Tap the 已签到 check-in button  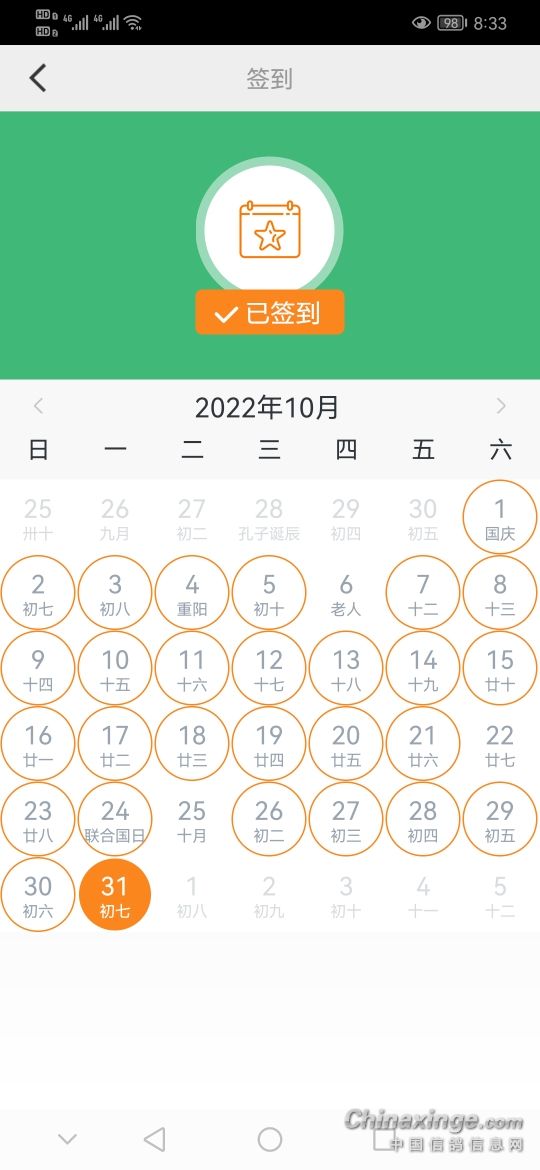point(270,313)
